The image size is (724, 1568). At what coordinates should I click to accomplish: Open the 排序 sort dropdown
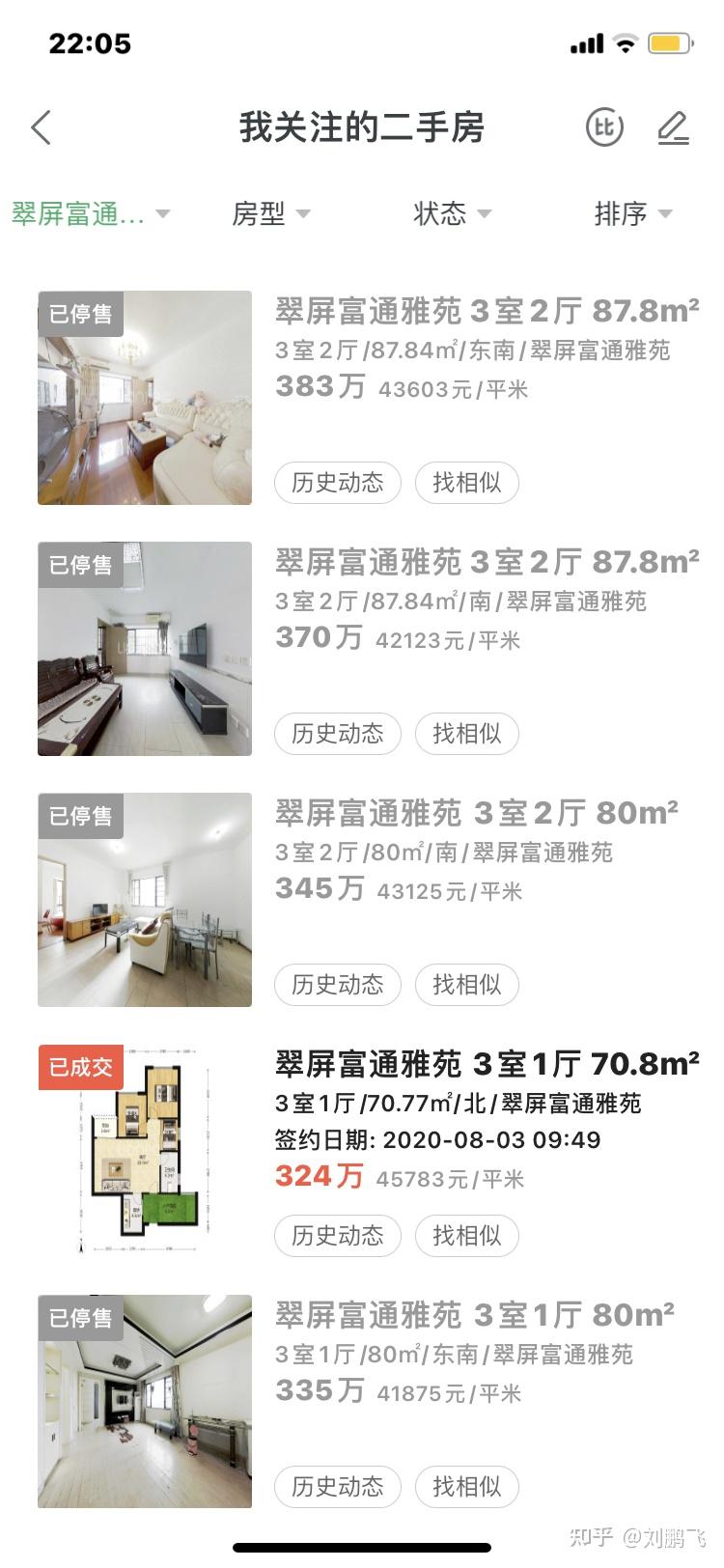click(632, 213)
